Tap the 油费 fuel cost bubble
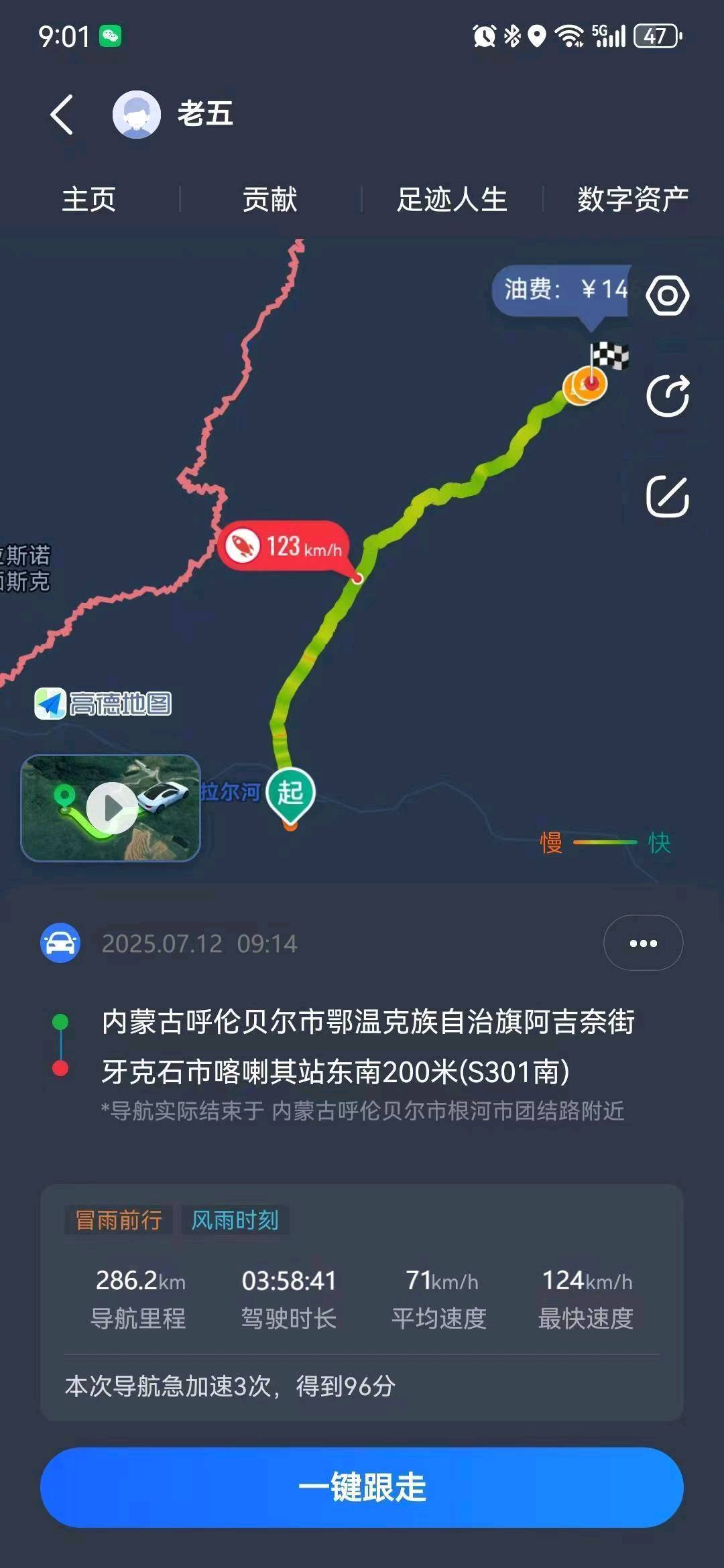The image size is (724, 1568). 563,289
